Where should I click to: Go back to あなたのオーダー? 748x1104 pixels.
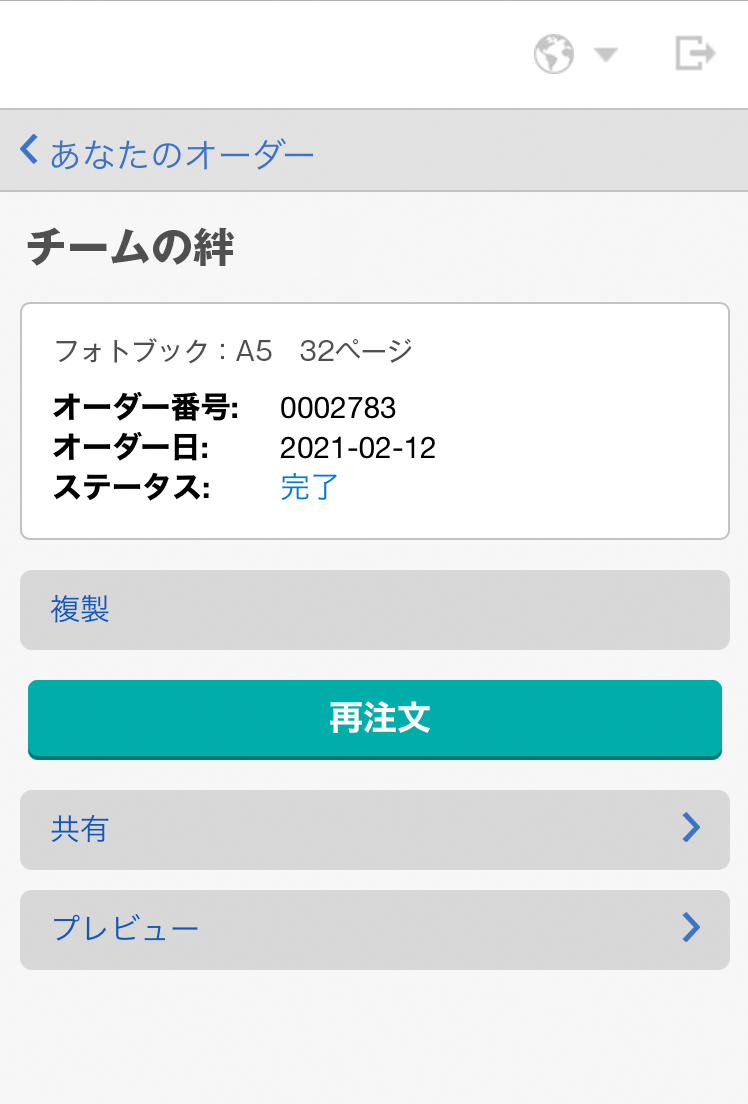point(167,153)
